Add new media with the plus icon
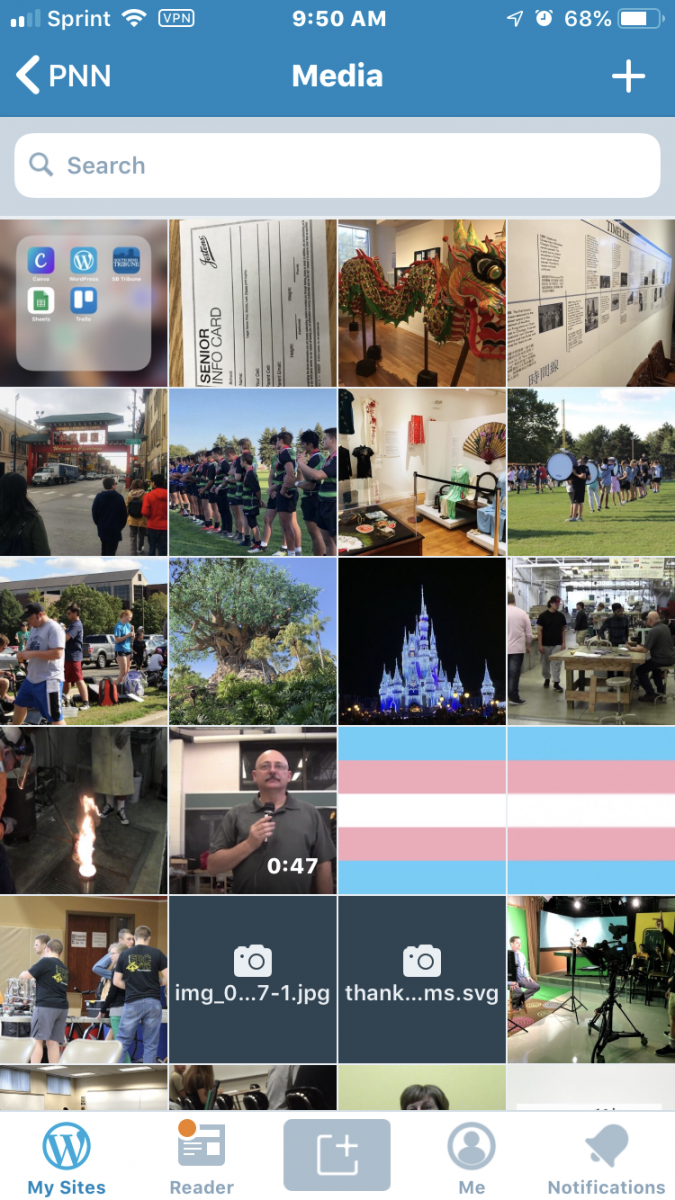Viewport: 675px width, 1200px height. [628, 76]
